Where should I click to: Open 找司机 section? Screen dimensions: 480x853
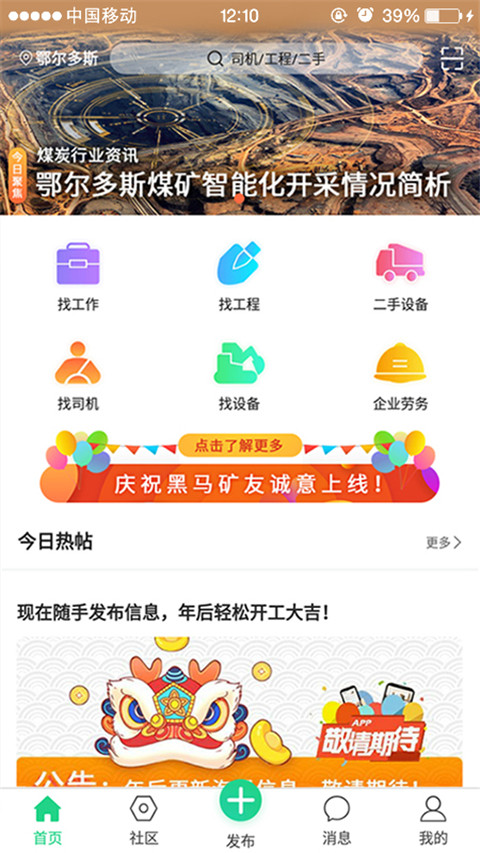click(78, 376)
